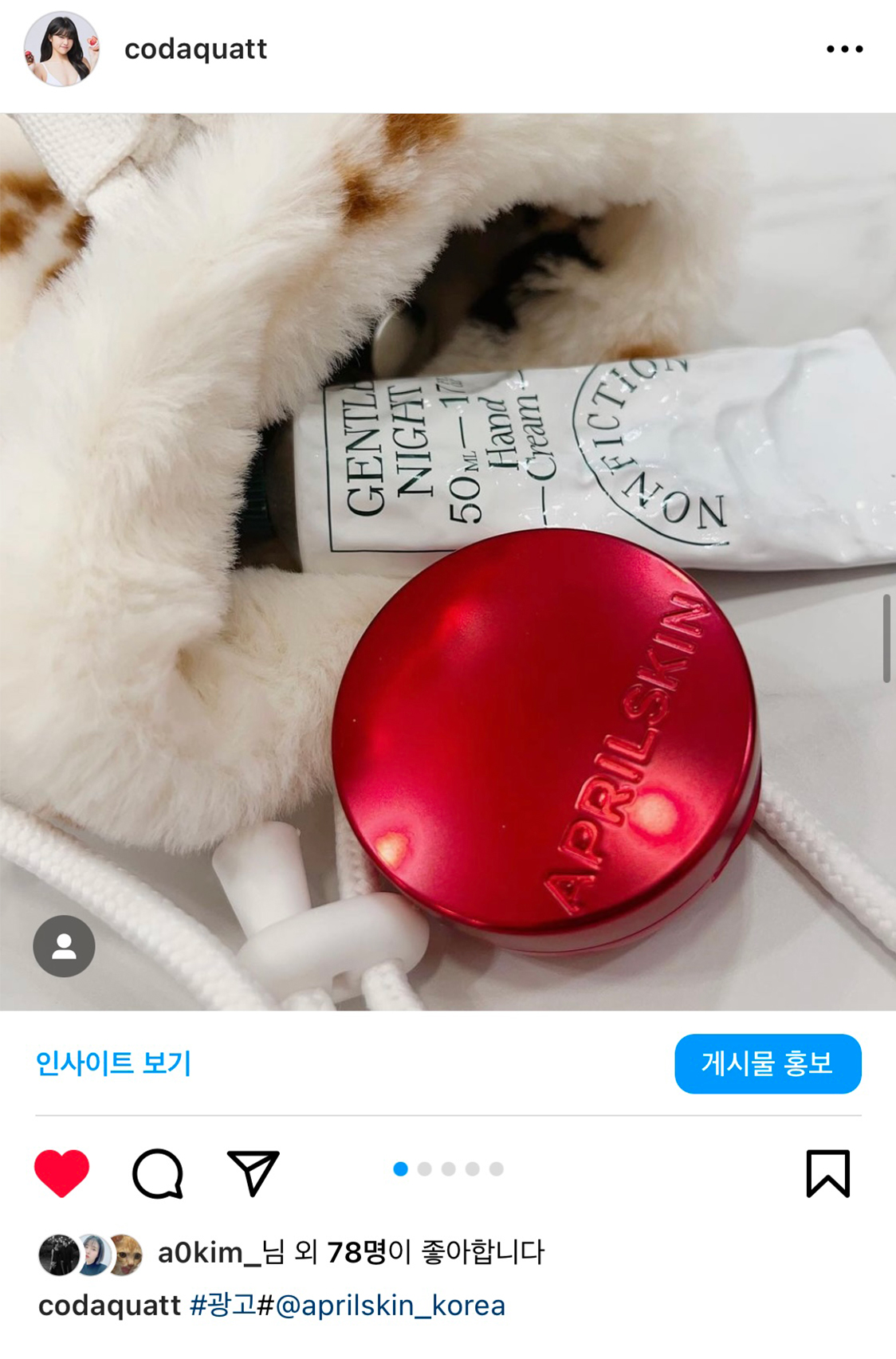Open the @aprilskin_korea mention
This screenshot has width=896, height=1359.
point(390,1306)
